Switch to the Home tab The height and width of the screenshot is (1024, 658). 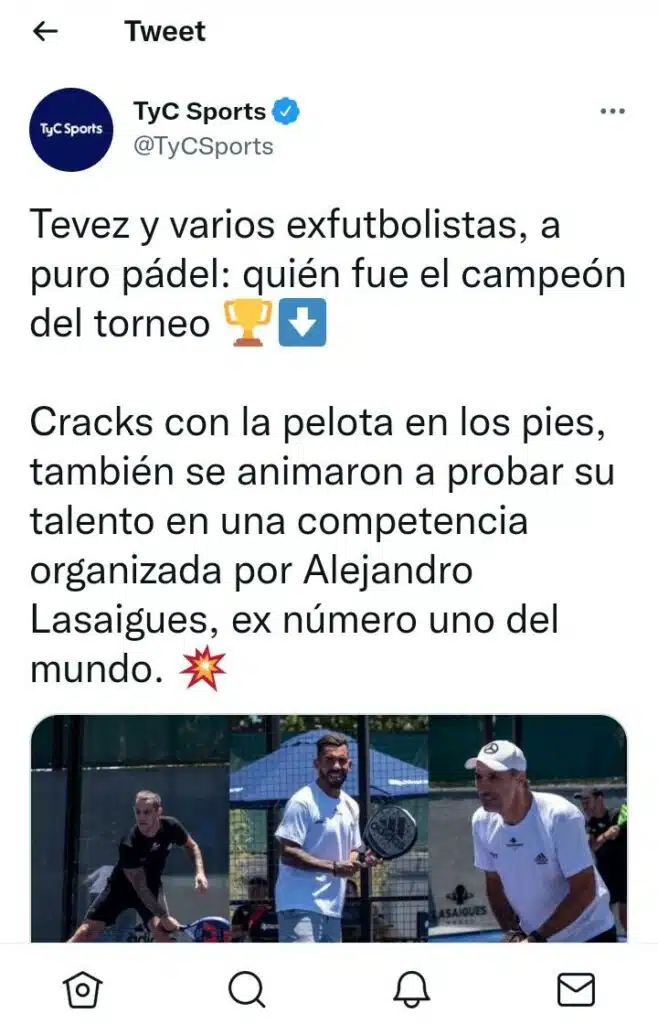click(x=82, y=989)
